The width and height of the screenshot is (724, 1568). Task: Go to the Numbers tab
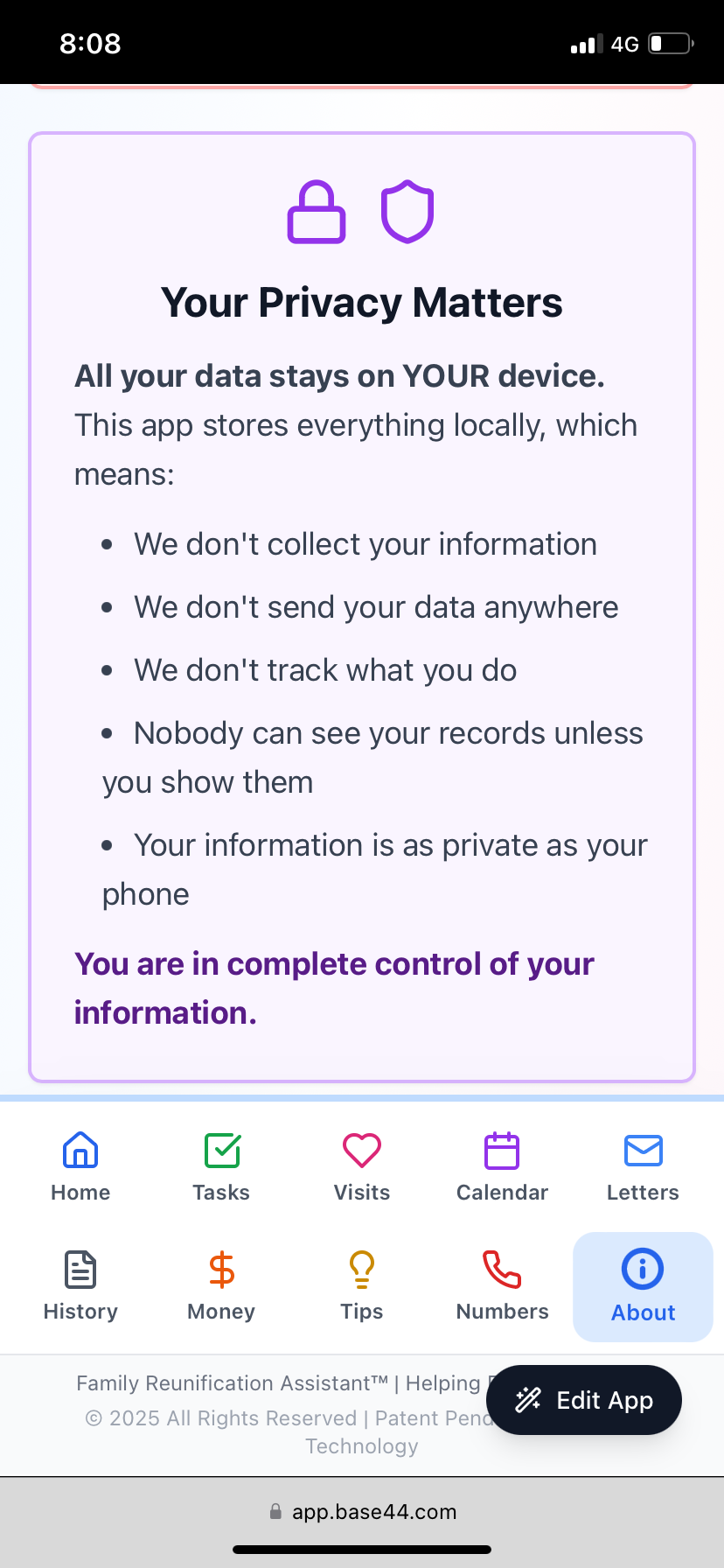502,1286
